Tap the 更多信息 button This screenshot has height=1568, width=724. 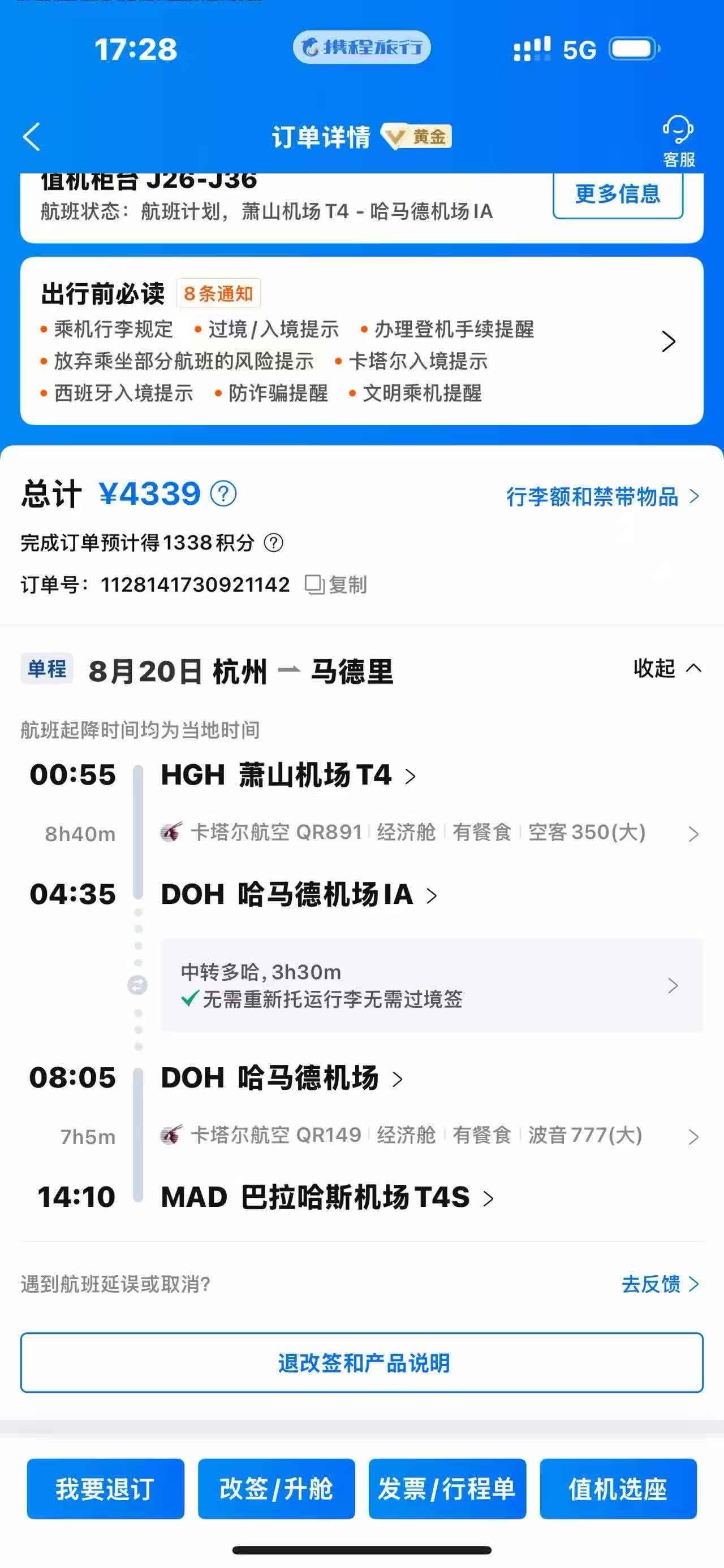[618, 194]
